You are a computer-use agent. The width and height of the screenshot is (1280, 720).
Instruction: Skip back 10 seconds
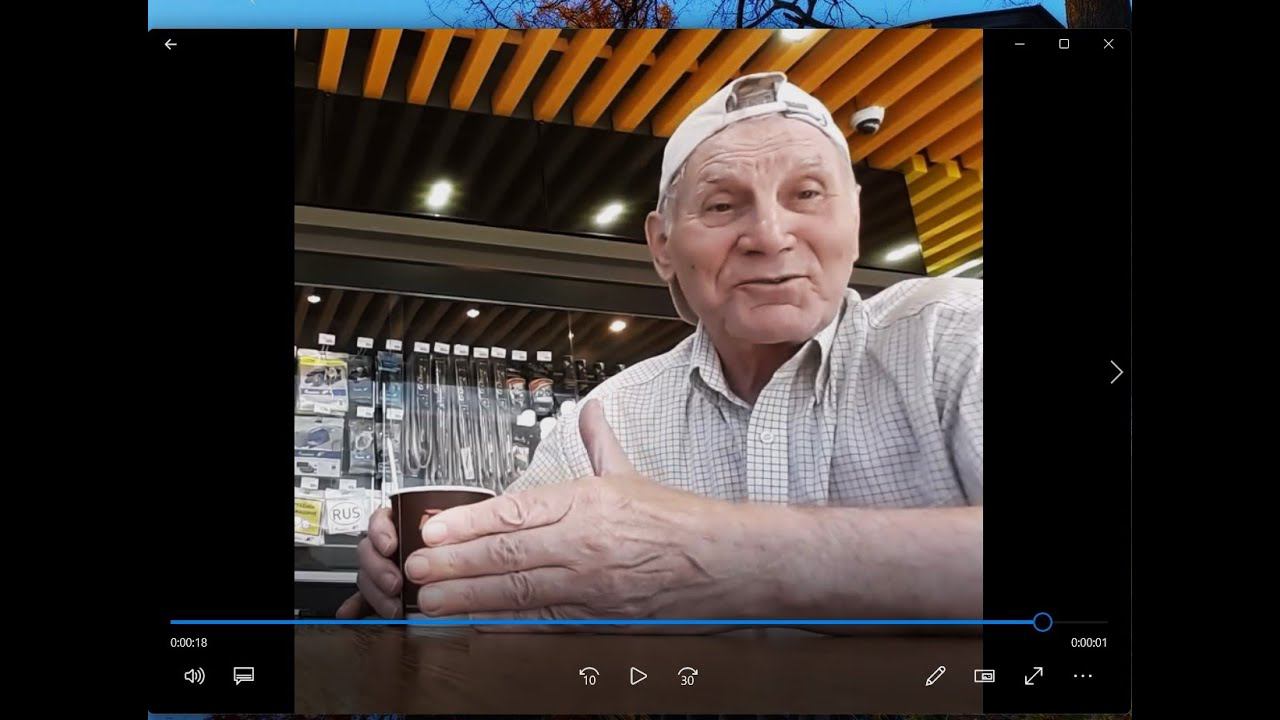pyautogui.click(x=589, y=676)
